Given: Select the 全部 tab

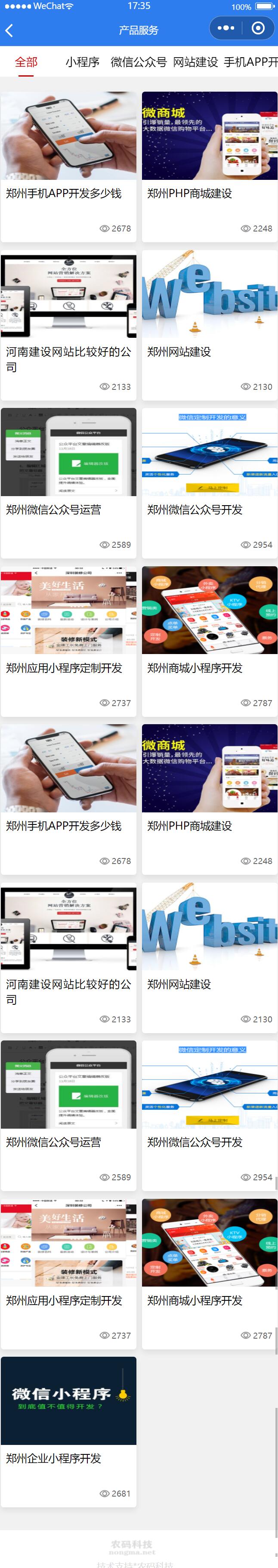Looking at the screenshot, I should pyautogui.click(x=25, y=62).
